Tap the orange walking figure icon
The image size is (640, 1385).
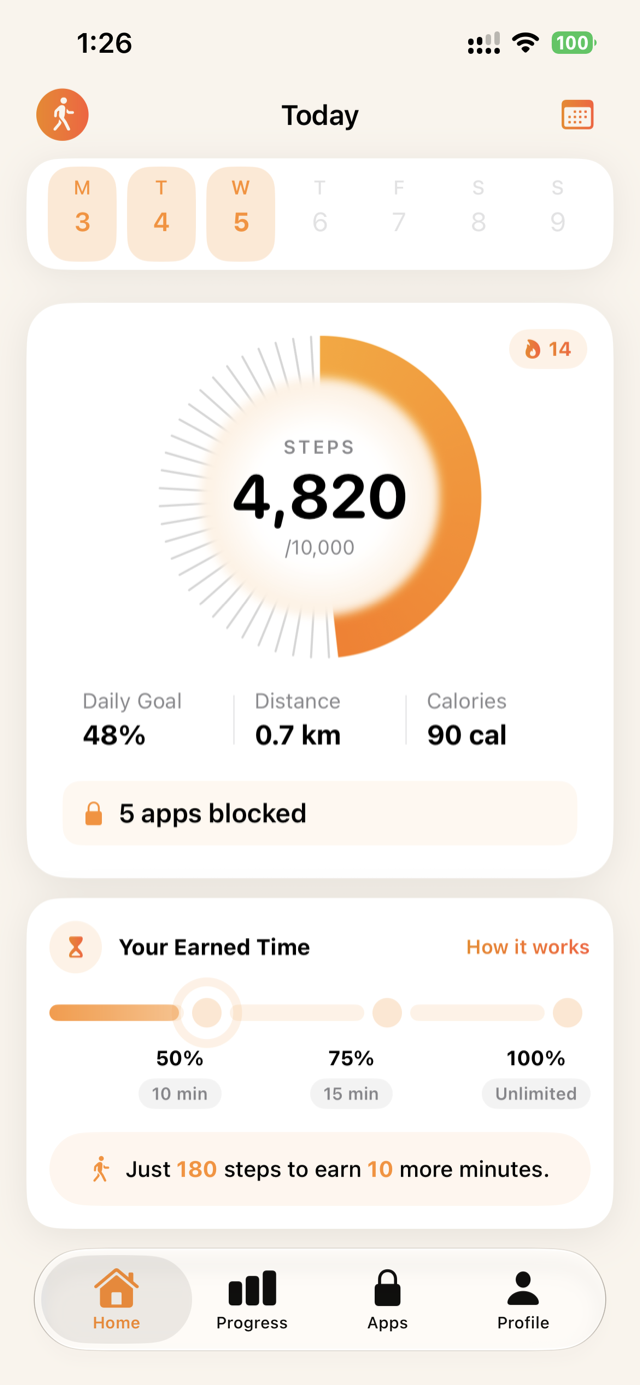tap(62, 115)
